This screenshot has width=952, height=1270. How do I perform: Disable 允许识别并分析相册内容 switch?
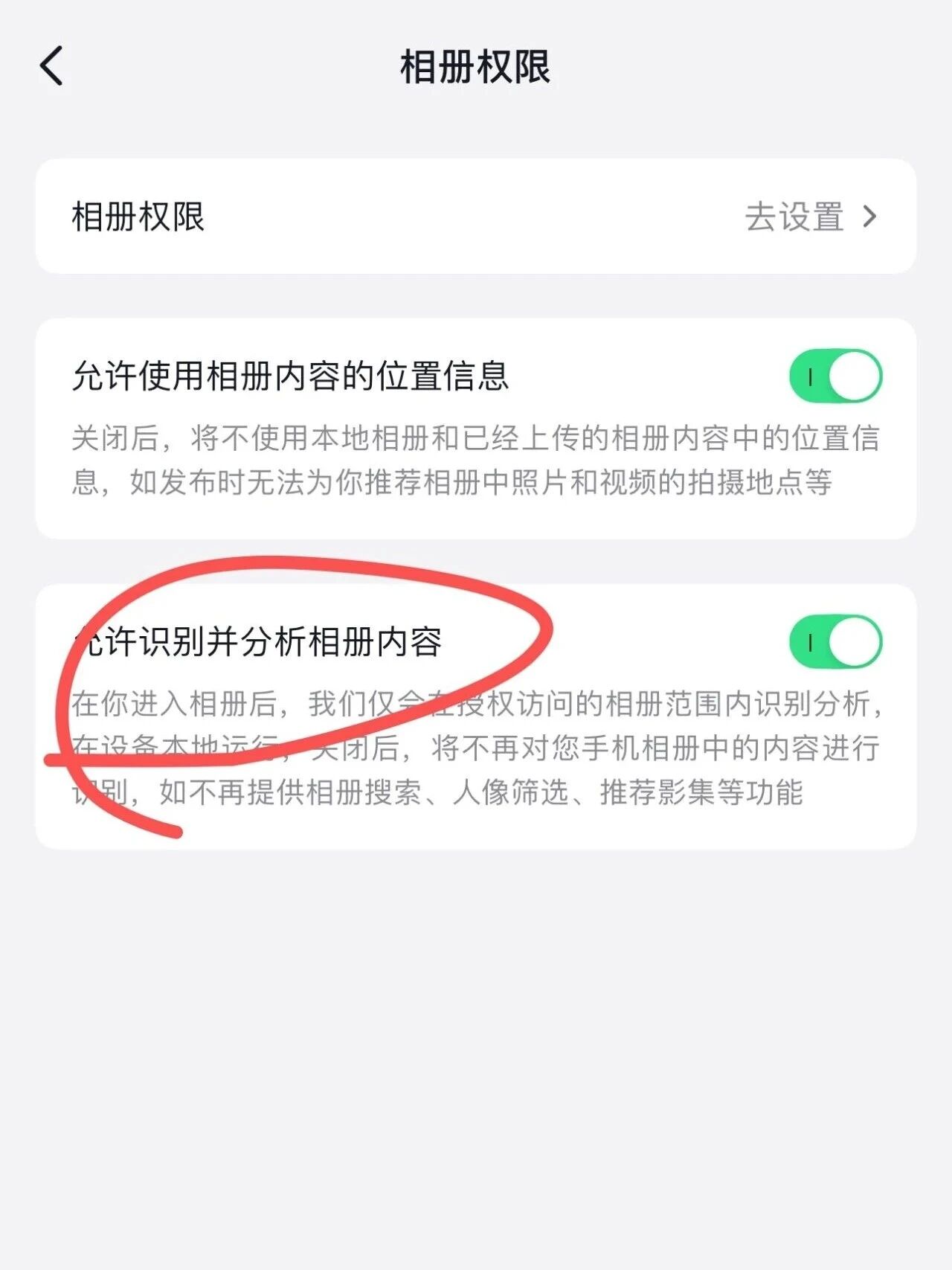[x=835, y=641]
